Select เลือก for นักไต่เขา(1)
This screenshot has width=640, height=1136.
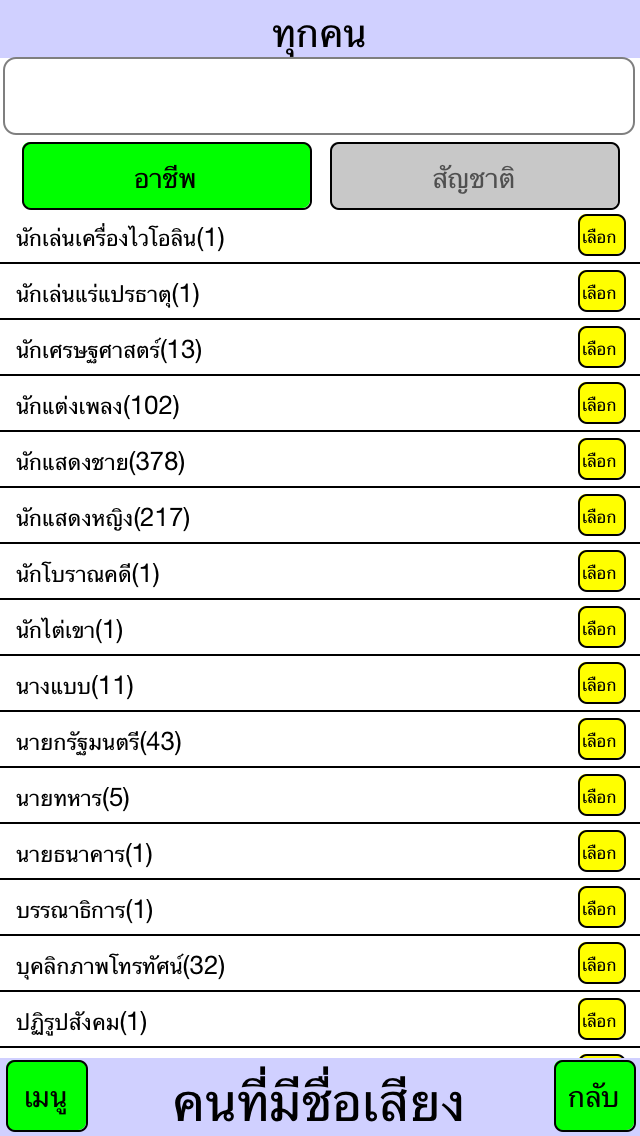(602, 627)
